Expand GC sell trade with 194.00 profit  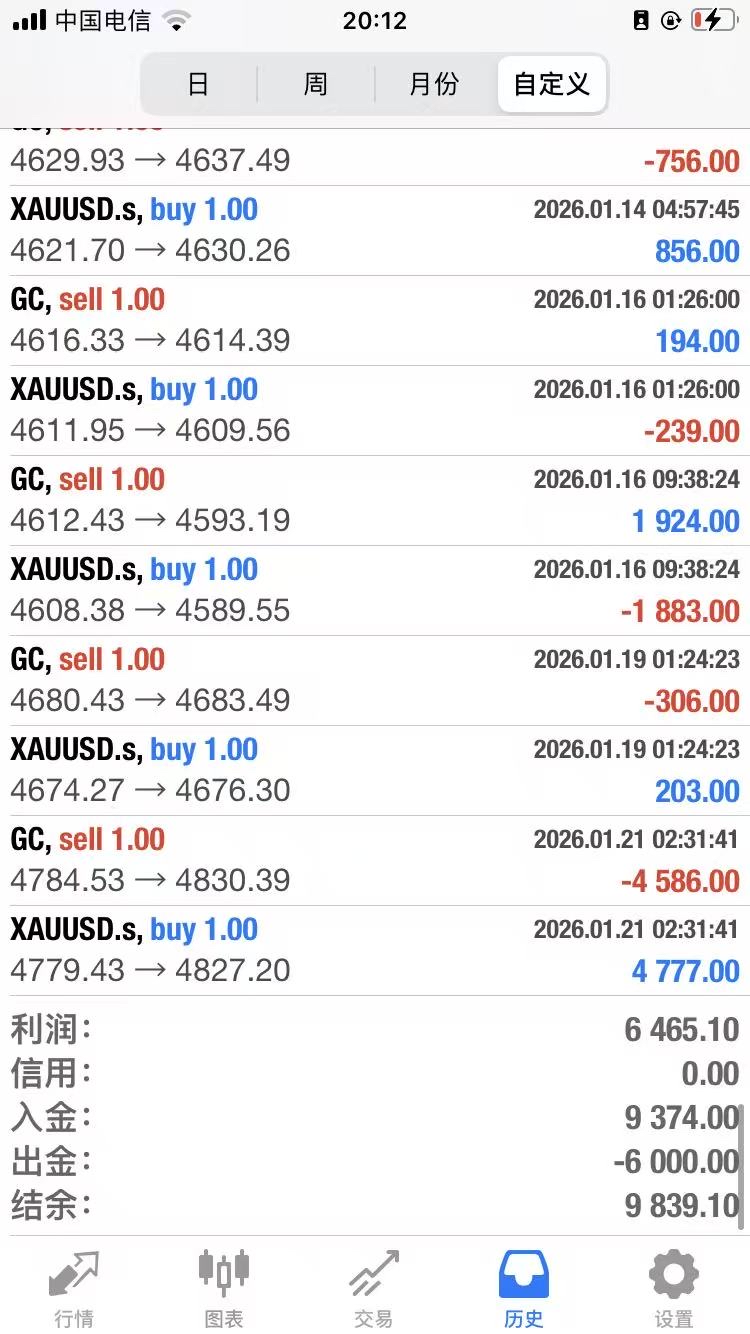tap(375, 321)
